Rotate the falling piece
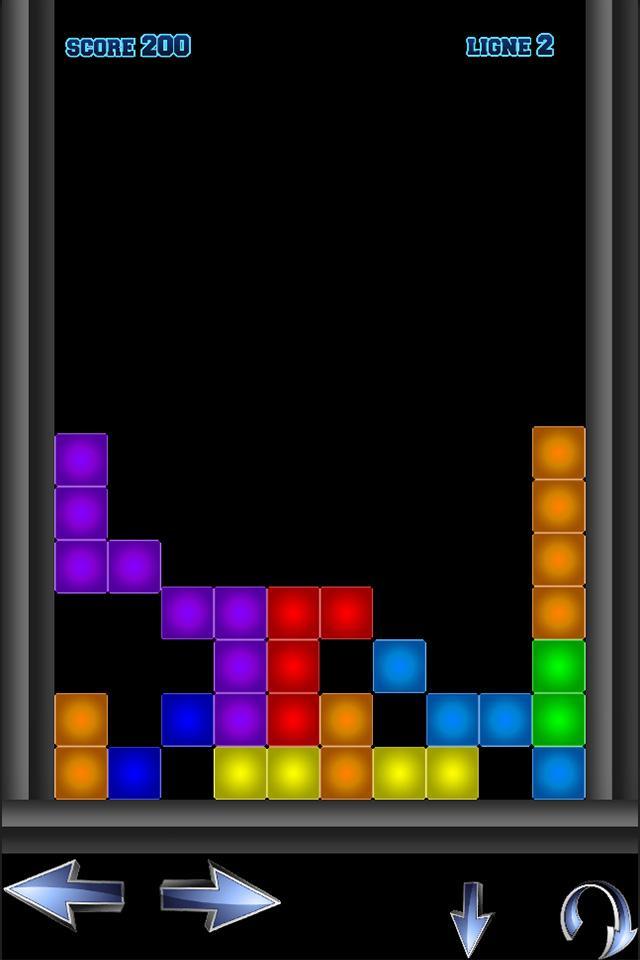This screenshot has width=640, height=960. pos(595,918)
